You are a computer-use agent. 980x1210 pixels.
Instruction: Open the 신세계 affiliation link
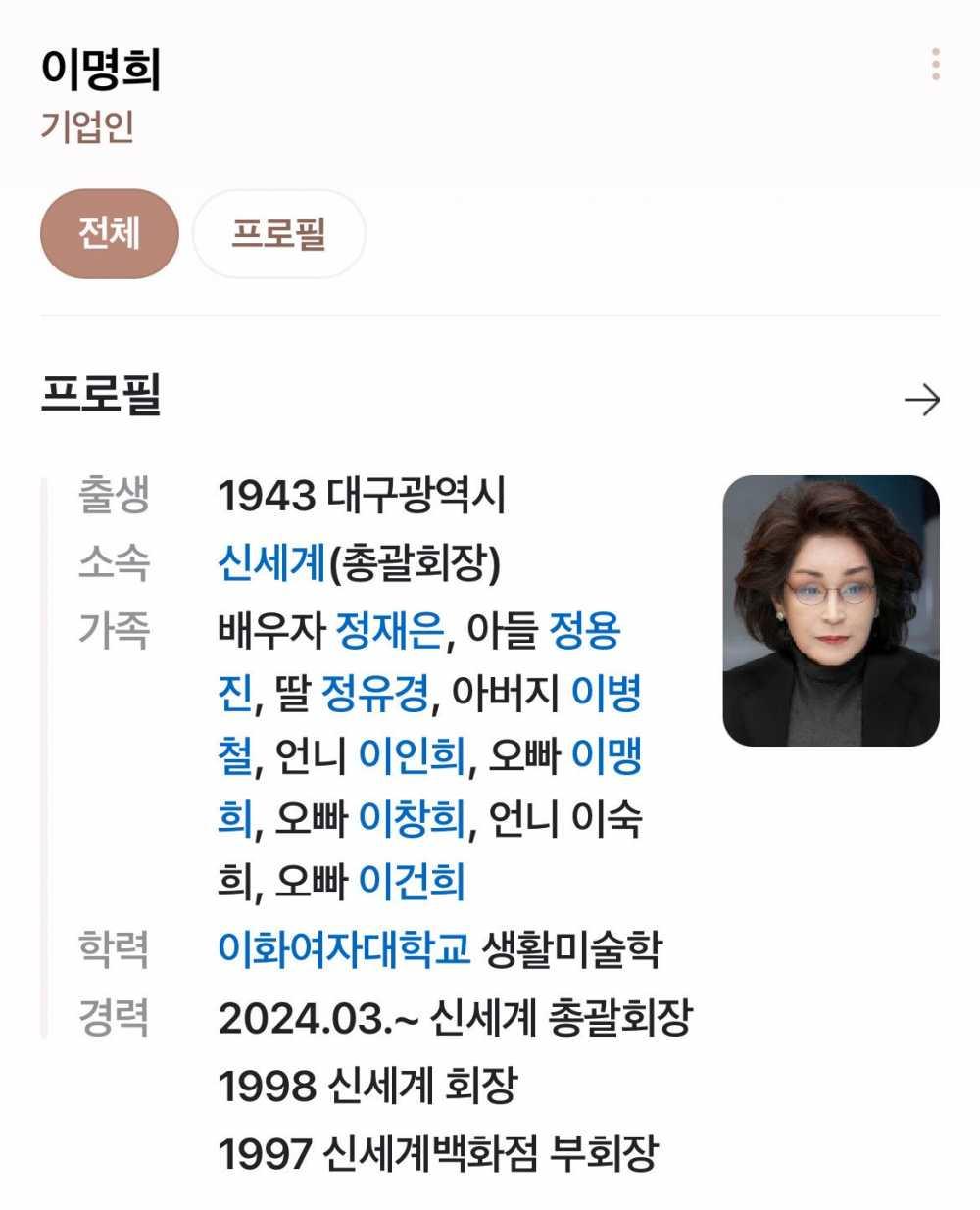(x=270, y=563)
